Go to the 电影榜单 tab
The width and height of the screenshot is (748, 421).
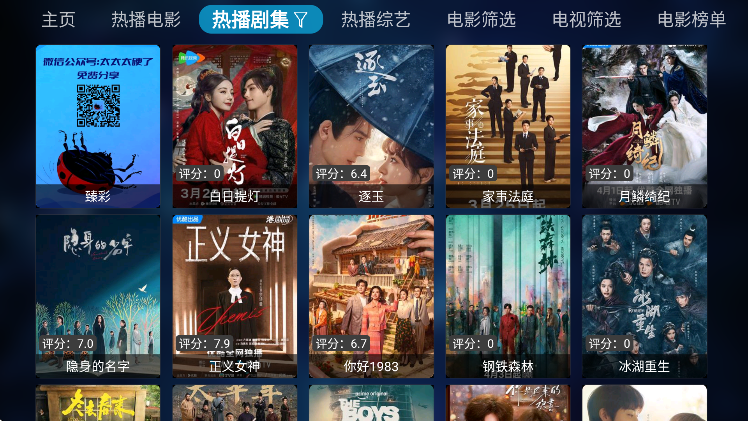click(691, 19)
